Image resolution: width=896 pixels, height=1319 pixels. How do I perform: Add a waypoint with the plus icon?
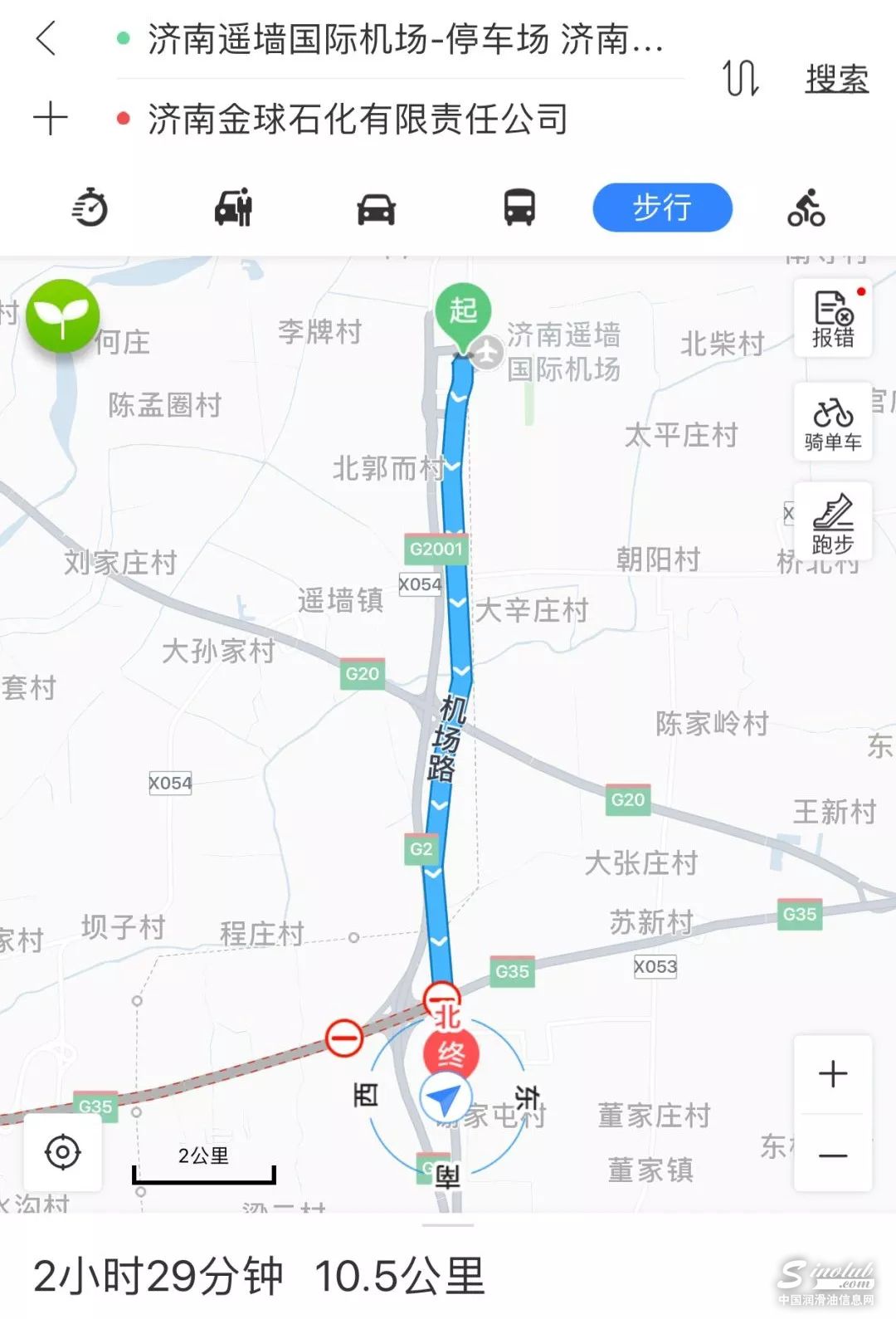coord(50,119)
